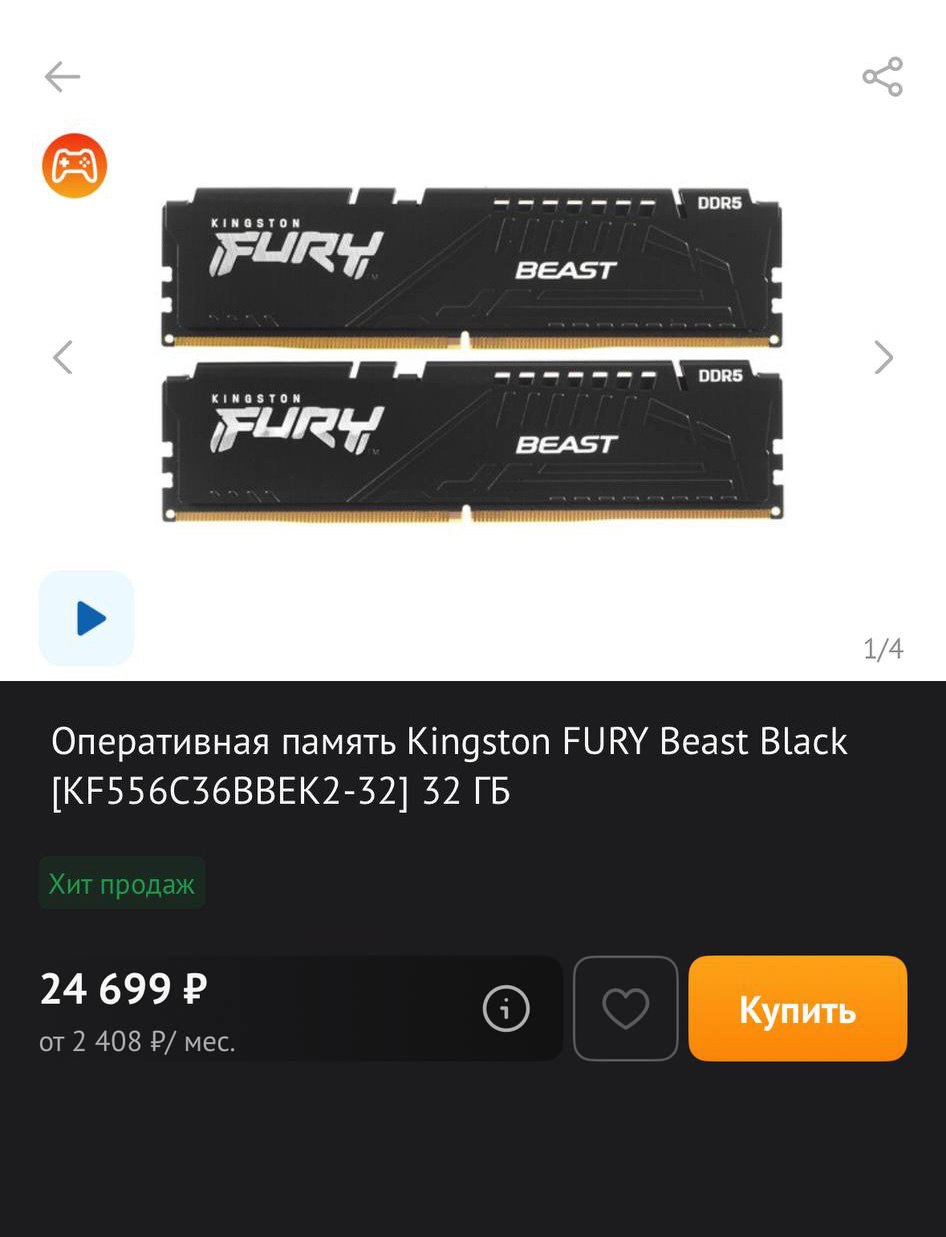Tap the back chevron at screen top
The image size is (946, 1237).
coord(62,75)
